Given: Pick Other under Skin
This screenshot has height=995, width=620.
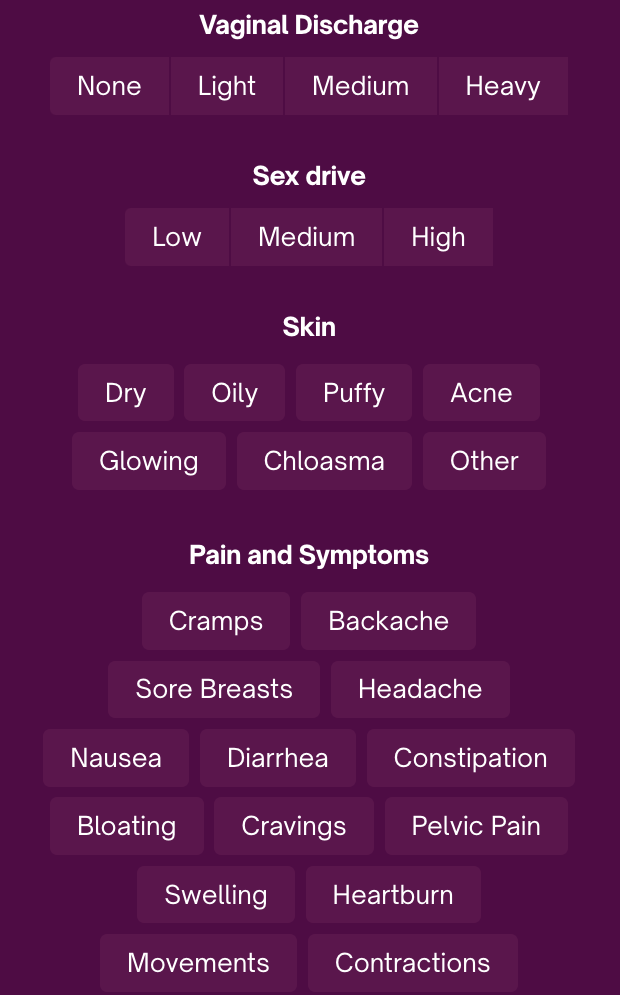Looking at the screenshot, I should (x=484, y=461).
